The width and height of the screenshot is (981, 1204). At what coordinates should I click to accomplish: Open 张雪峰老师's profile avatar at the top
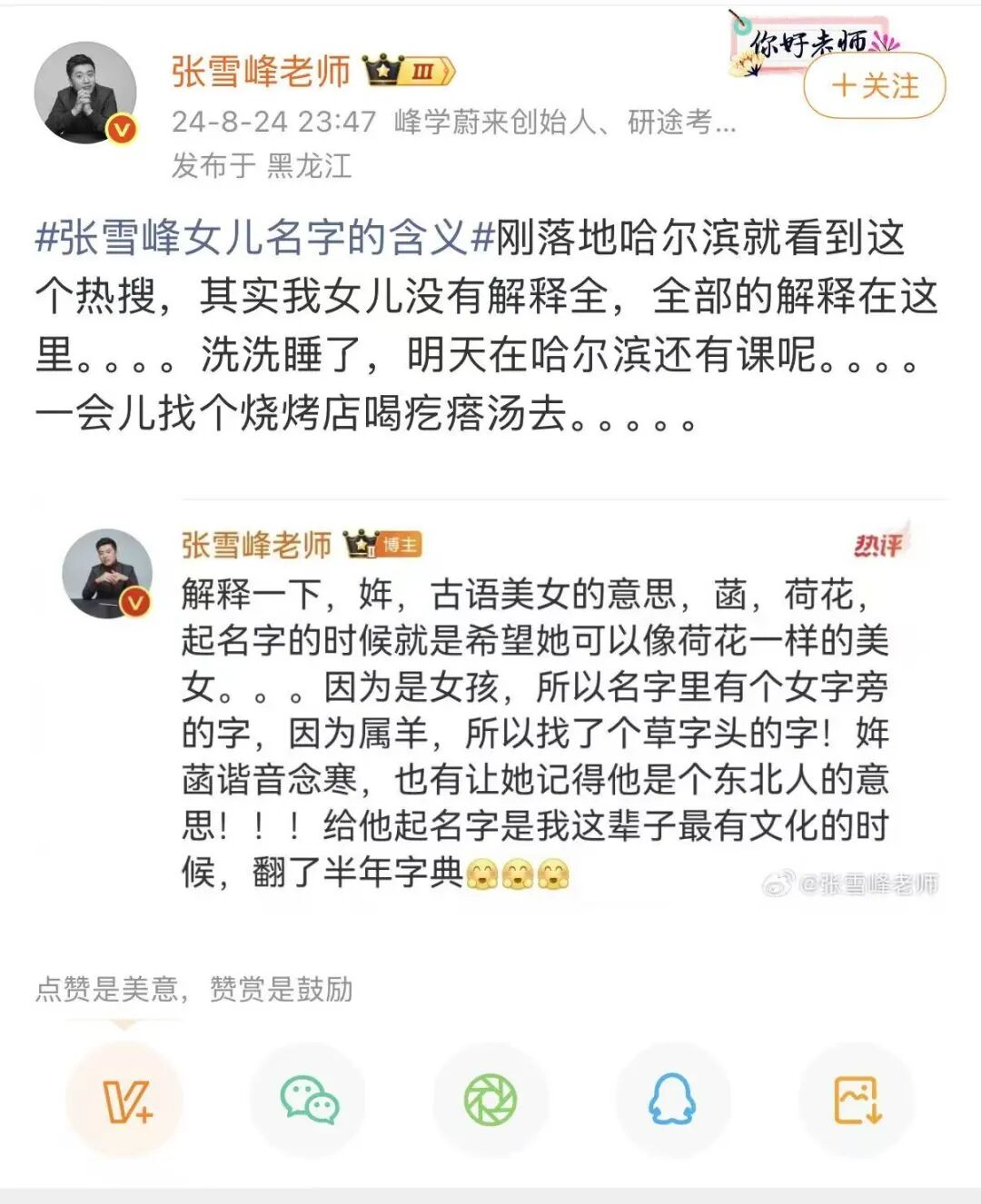[85, 93]
